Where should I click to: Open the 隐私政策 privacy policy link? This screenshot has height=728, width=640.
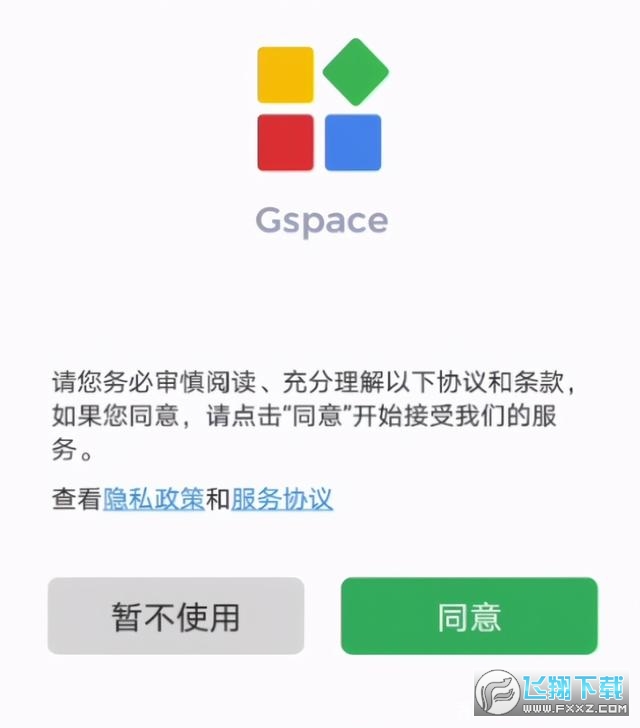click(x=153, y=499)
